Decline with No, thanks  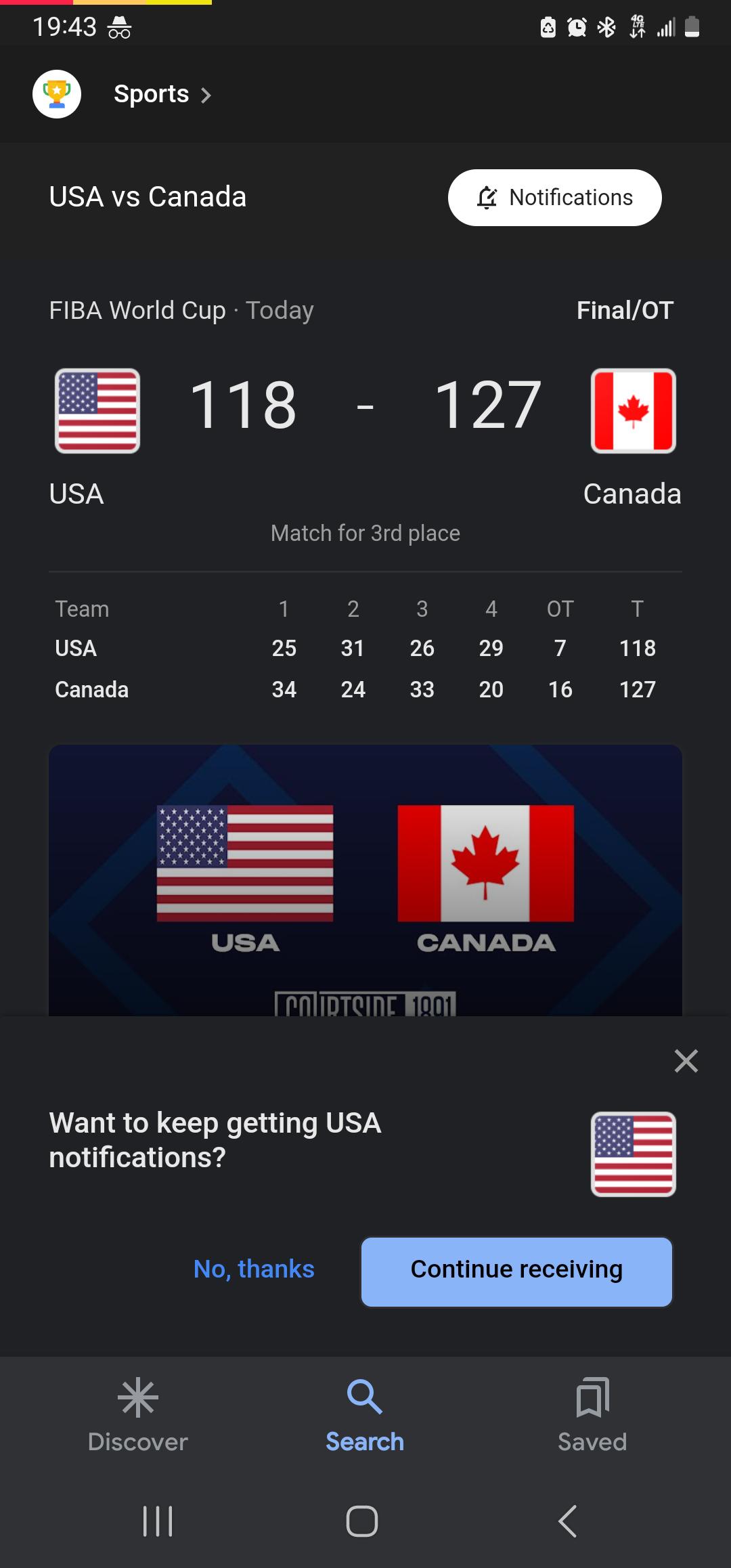point(254,1269)
